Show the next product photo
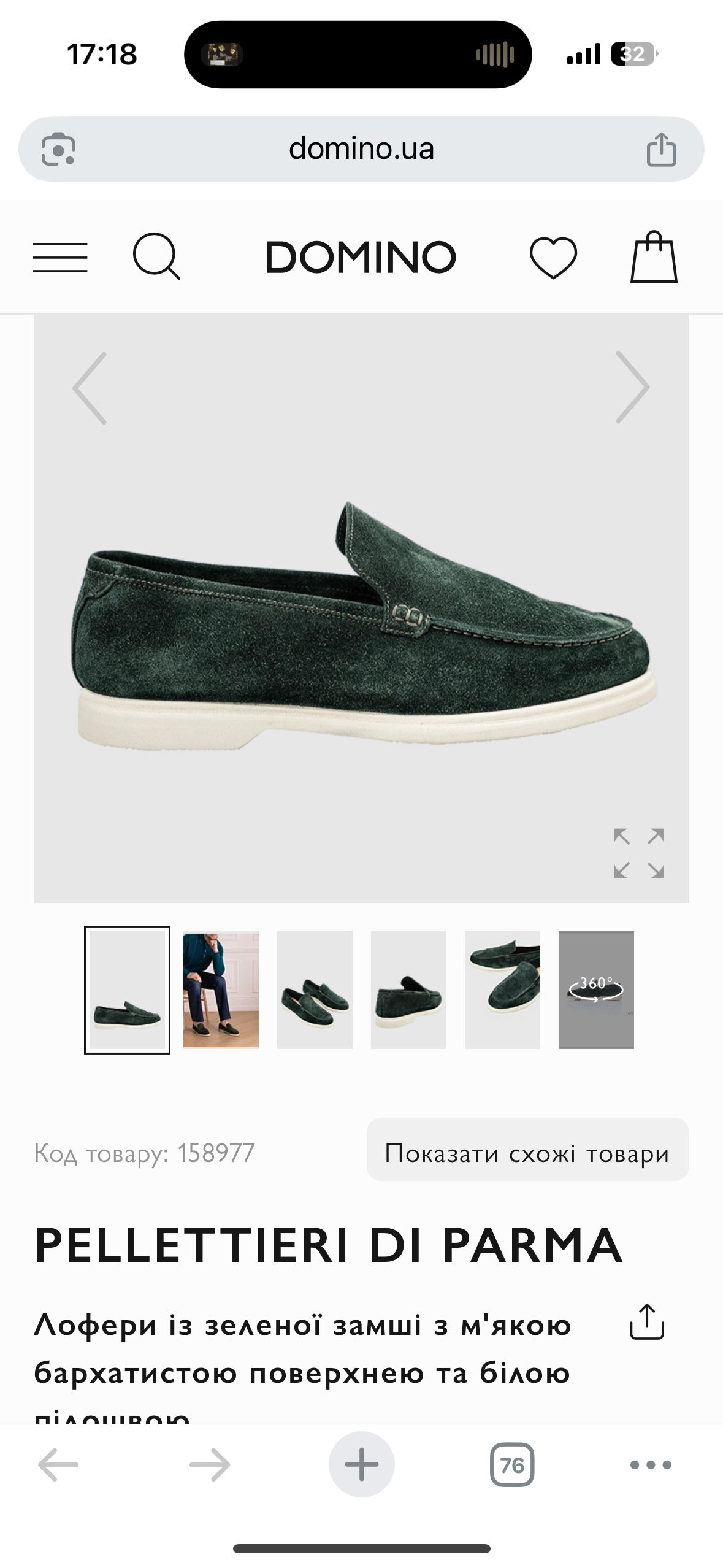Image resolution: width=723 pixels, height=1568 pixels. pyautogui.click(x=632, y=387)
